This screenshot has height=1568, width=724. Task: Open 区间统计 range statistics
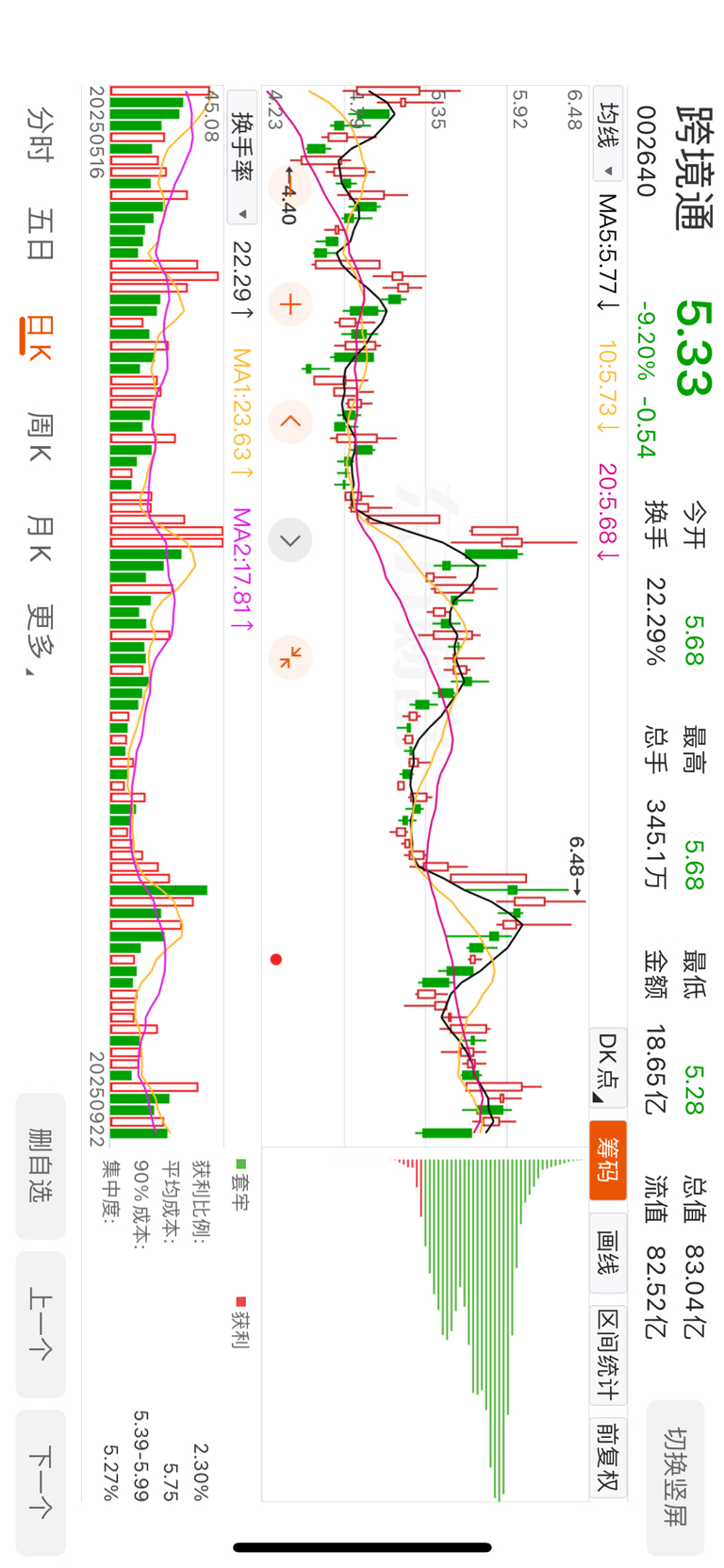tap(608, 1355)
